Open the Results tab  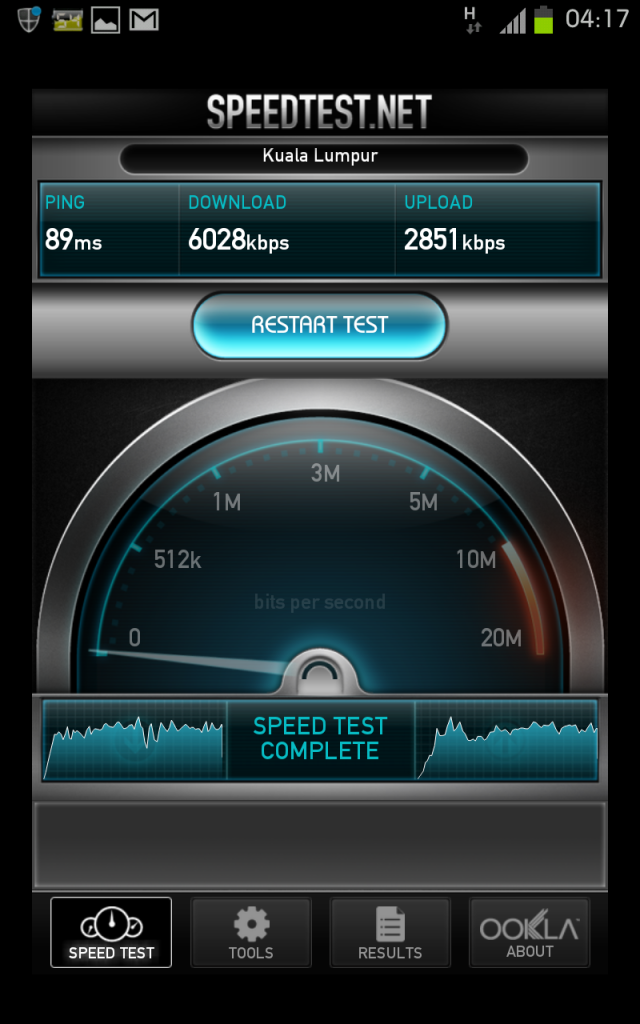coord(390,933)
